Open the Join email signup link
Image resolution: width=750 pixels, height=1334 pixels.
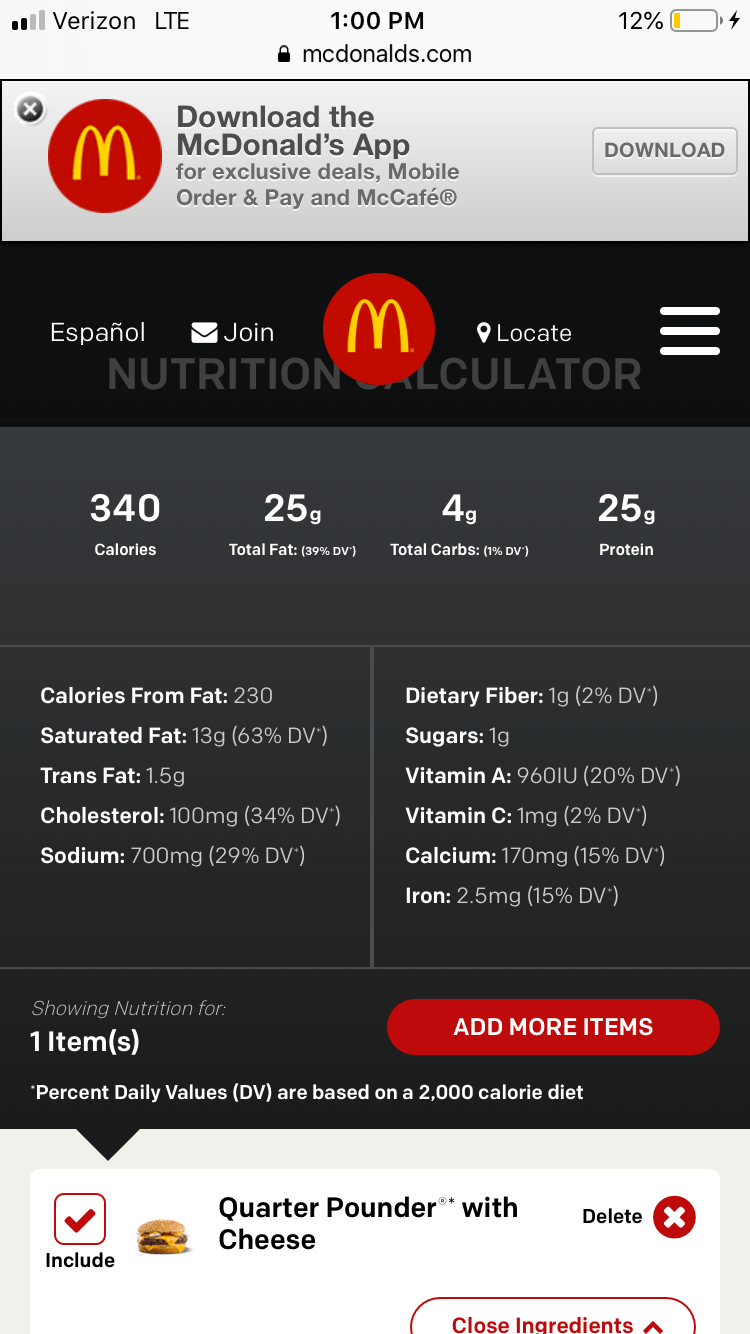coord(233,332)
